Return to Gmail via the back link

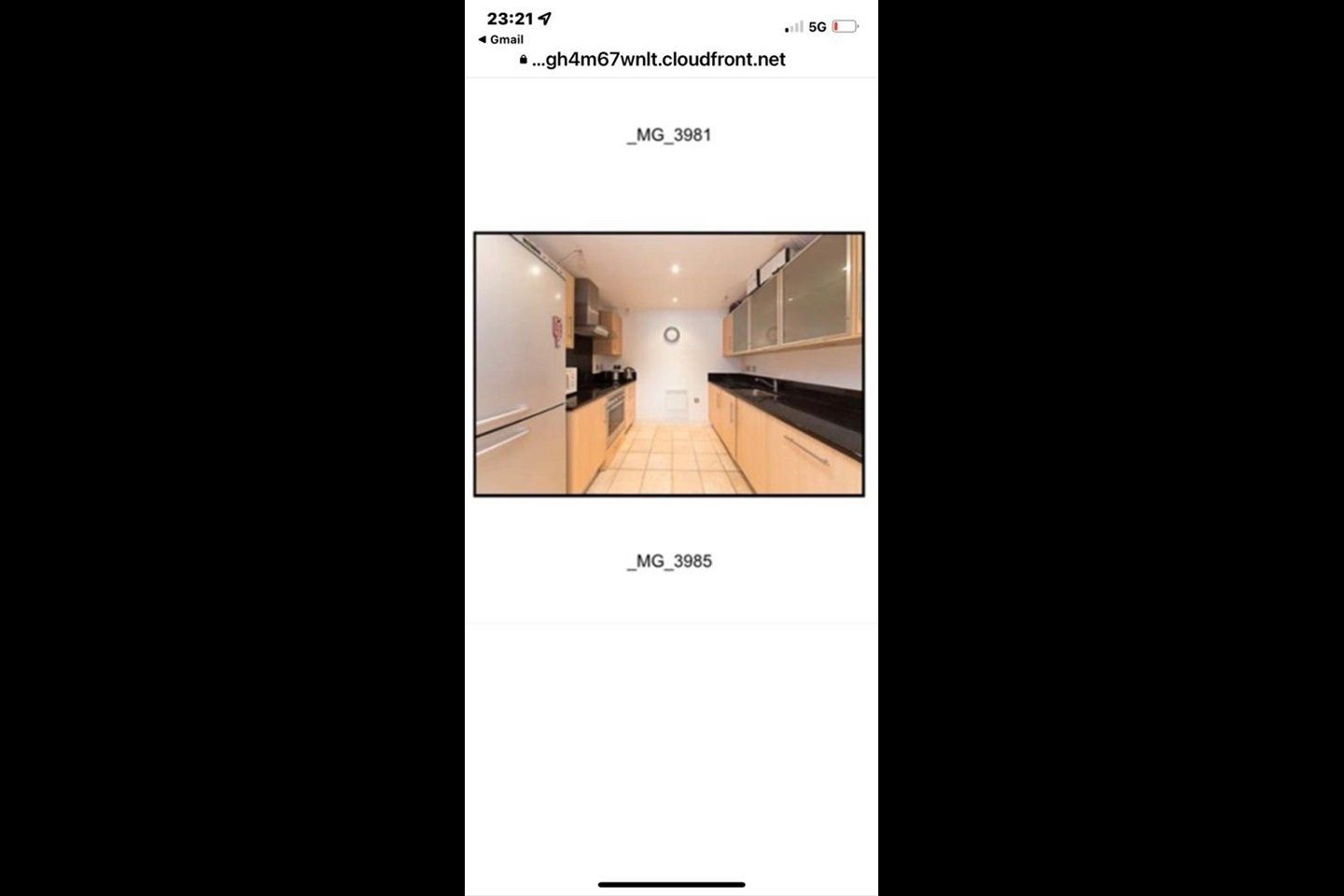pyautogui.click(x=501, y=39)
